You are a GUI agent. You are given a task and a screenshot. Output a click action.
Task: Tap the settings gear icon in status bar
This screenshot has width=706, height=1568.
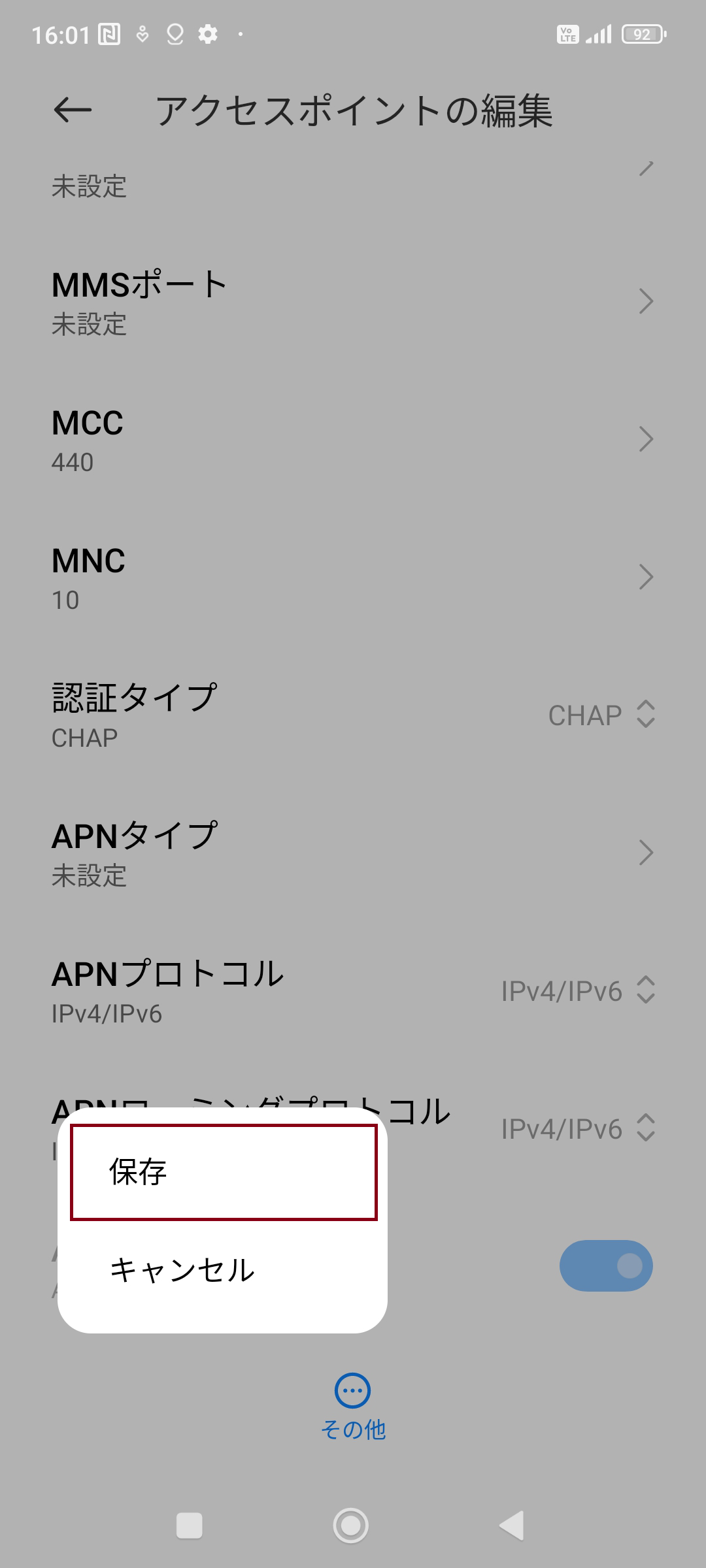point(207,33)
